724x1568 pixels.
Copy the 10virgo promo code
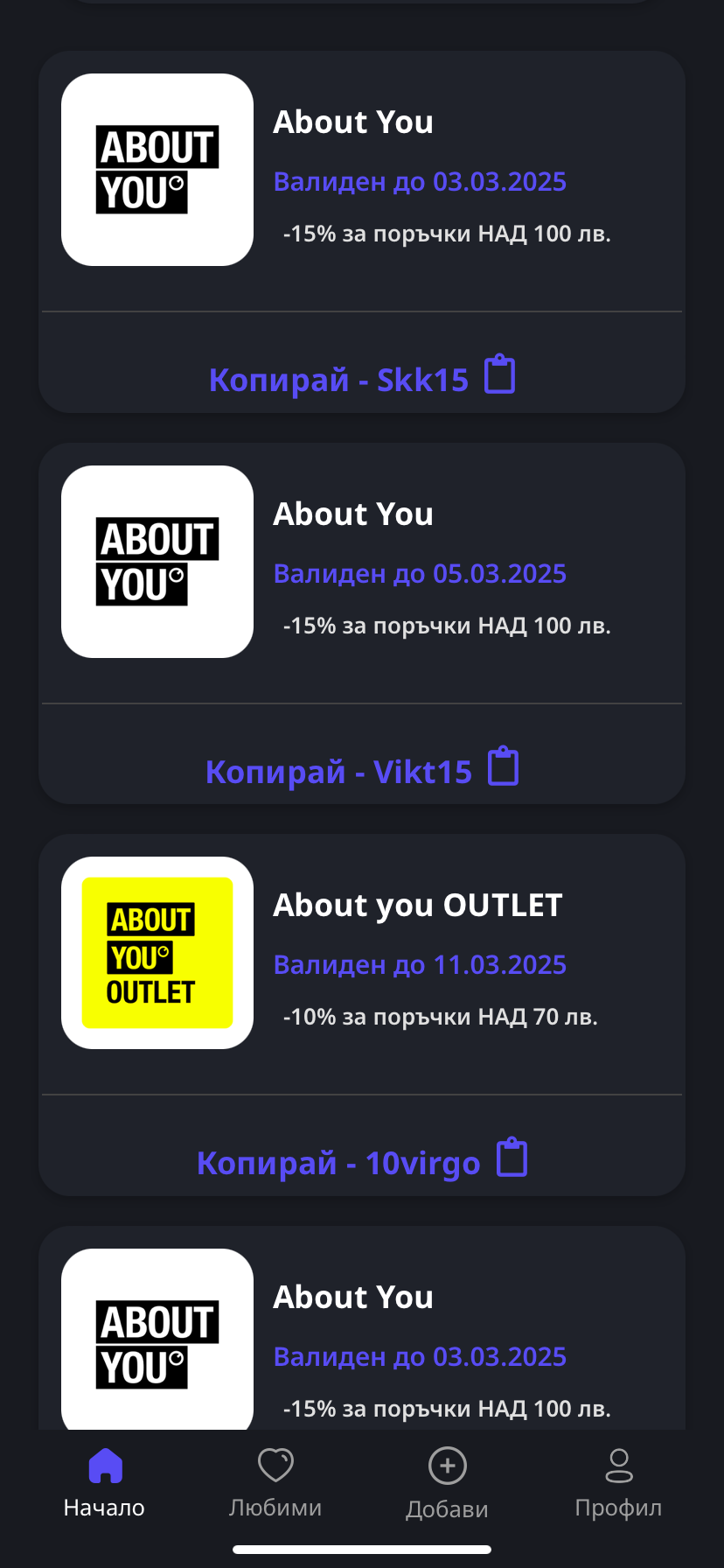coord(362,1162)
